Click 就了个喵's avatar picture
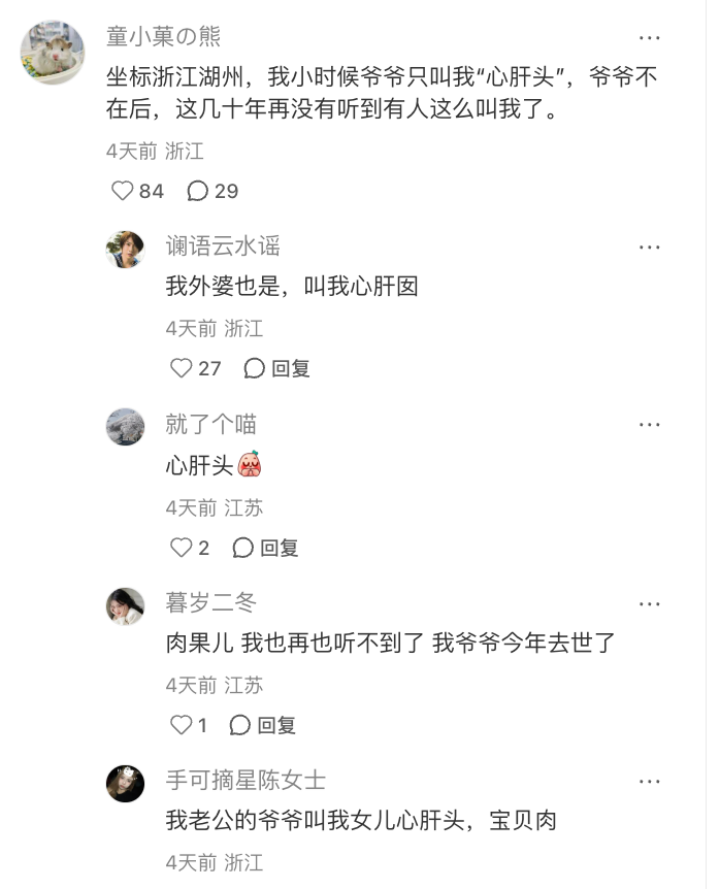 pyautogui.click(x=123, y=424)
